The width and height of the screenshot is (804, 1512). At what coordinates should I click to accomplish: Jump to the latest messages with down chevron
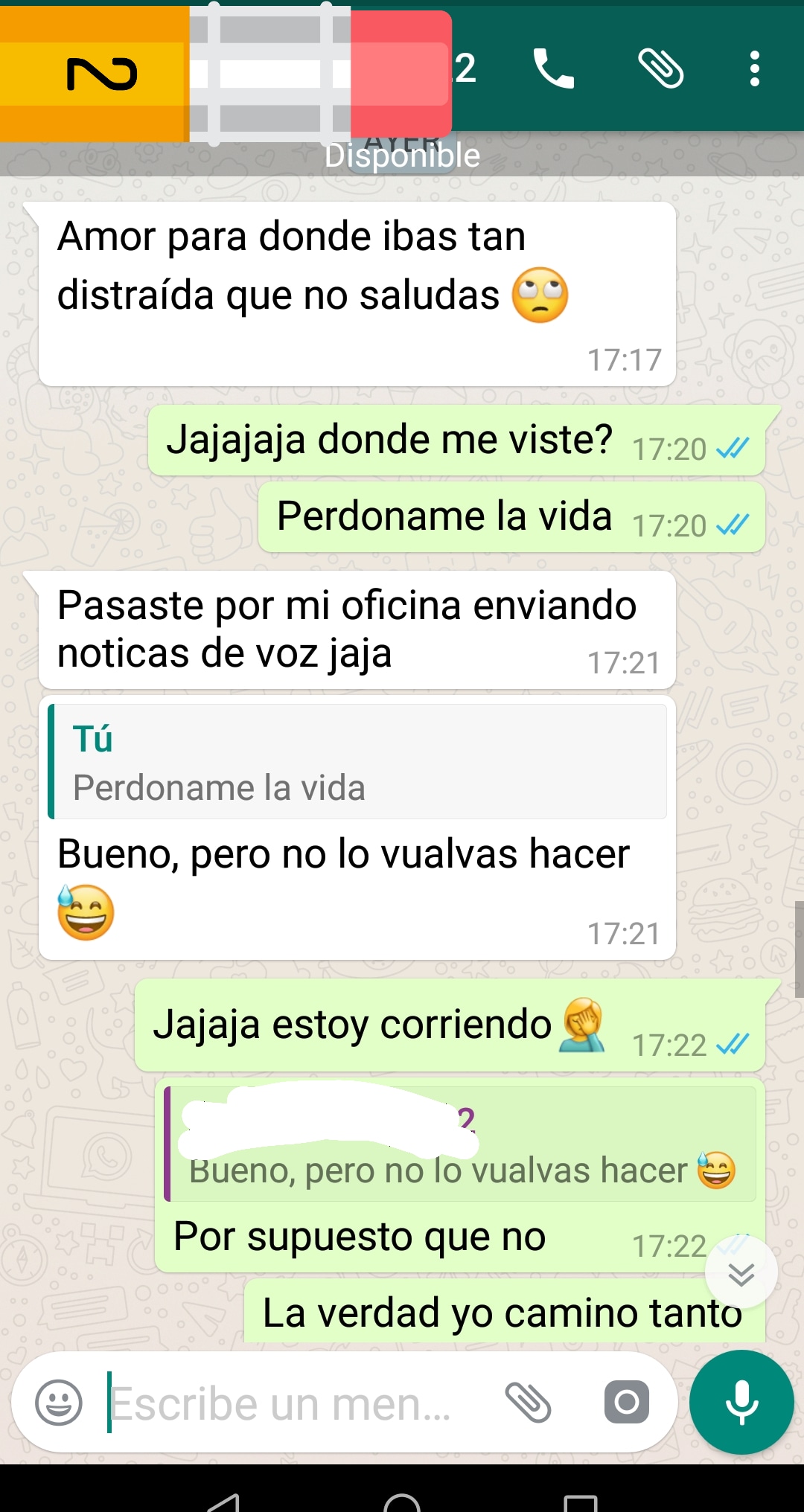pos(741,1274)
